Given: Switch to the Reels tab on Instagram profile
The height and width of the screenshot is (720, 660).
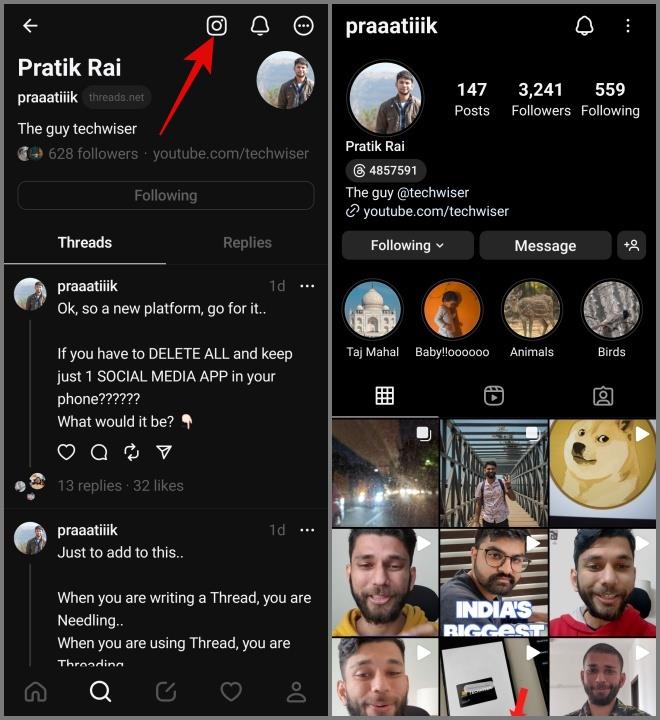Looking at the screenshot, I should 494,396.
